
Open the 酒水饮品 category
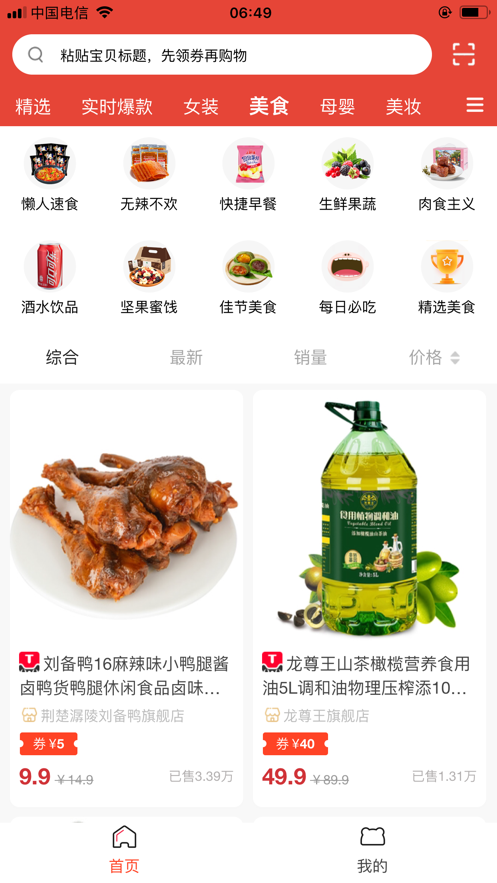click(x=50, y=278)
